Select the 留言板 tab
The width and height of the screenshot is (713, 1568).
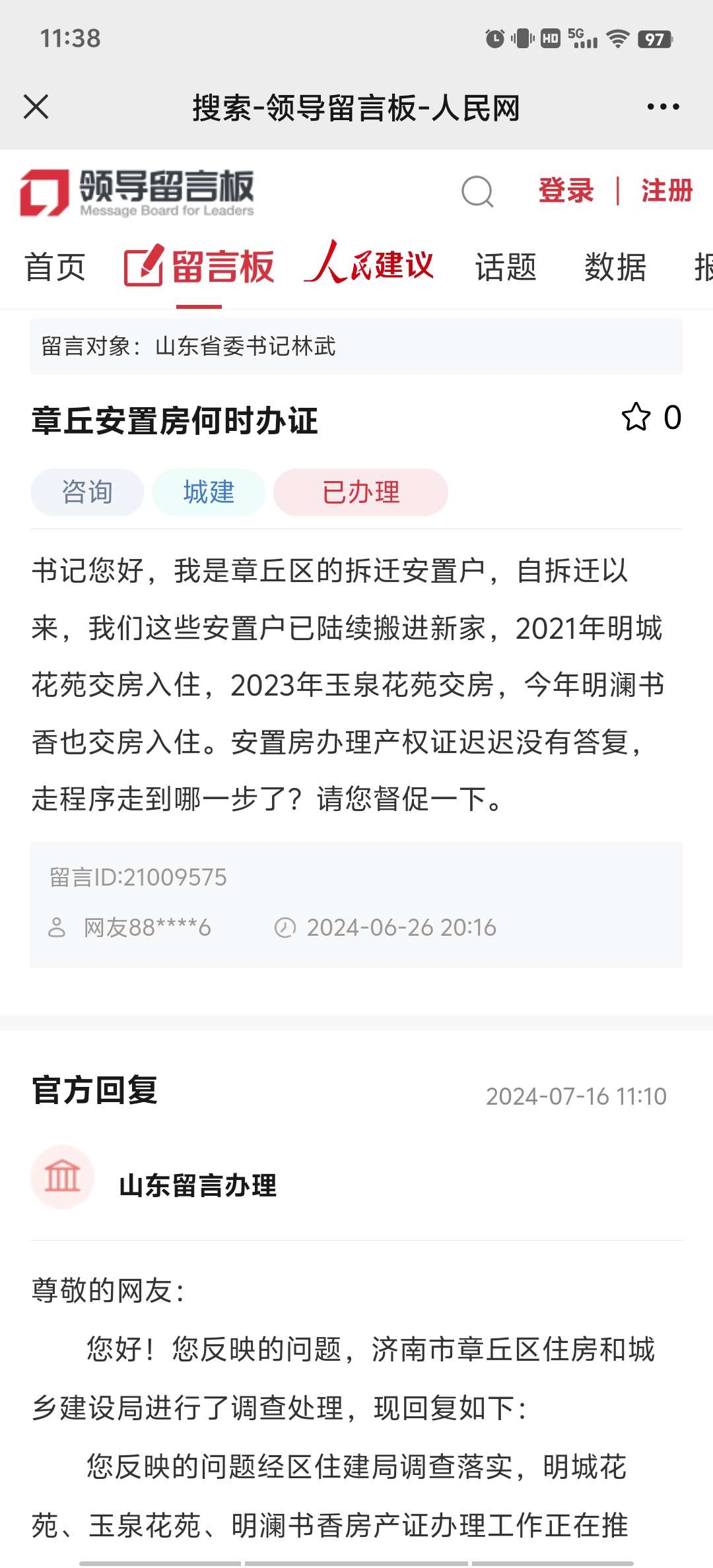tap(199, 267)
